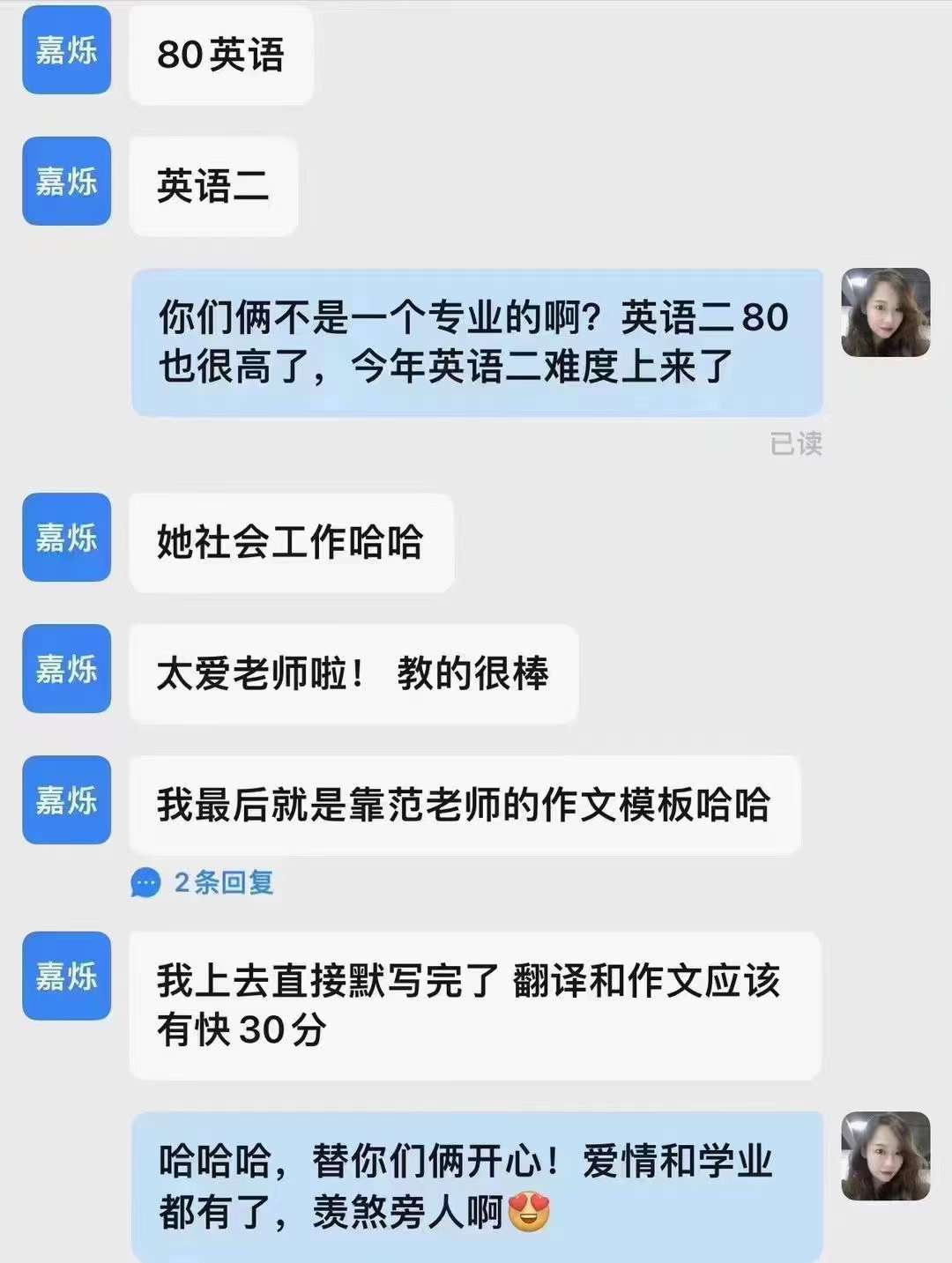Open the 2条回复 reply thread
Screen dimensions: 952x1263
(205, 882)
